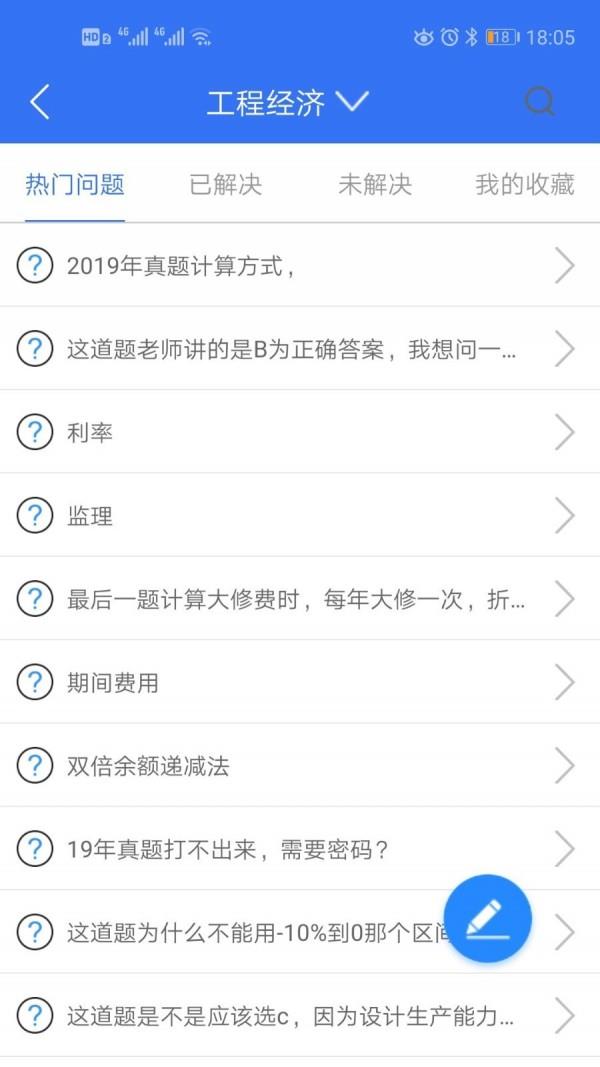Open the 双倍余额递减法 question
Screen dimensions: 600x1067
300,766
